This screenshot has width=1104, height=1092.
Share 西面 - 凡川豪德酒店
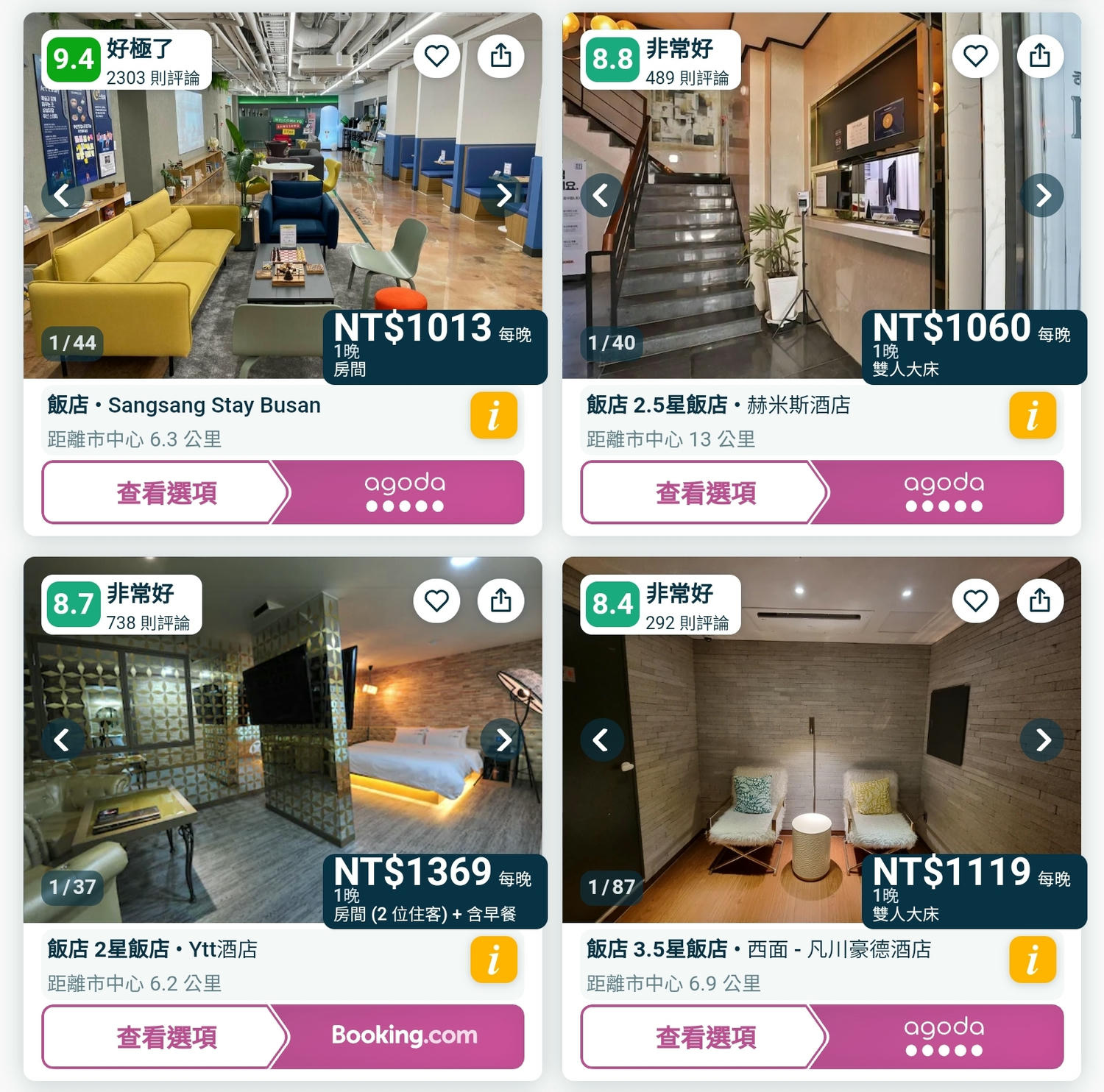(1039, 600)
